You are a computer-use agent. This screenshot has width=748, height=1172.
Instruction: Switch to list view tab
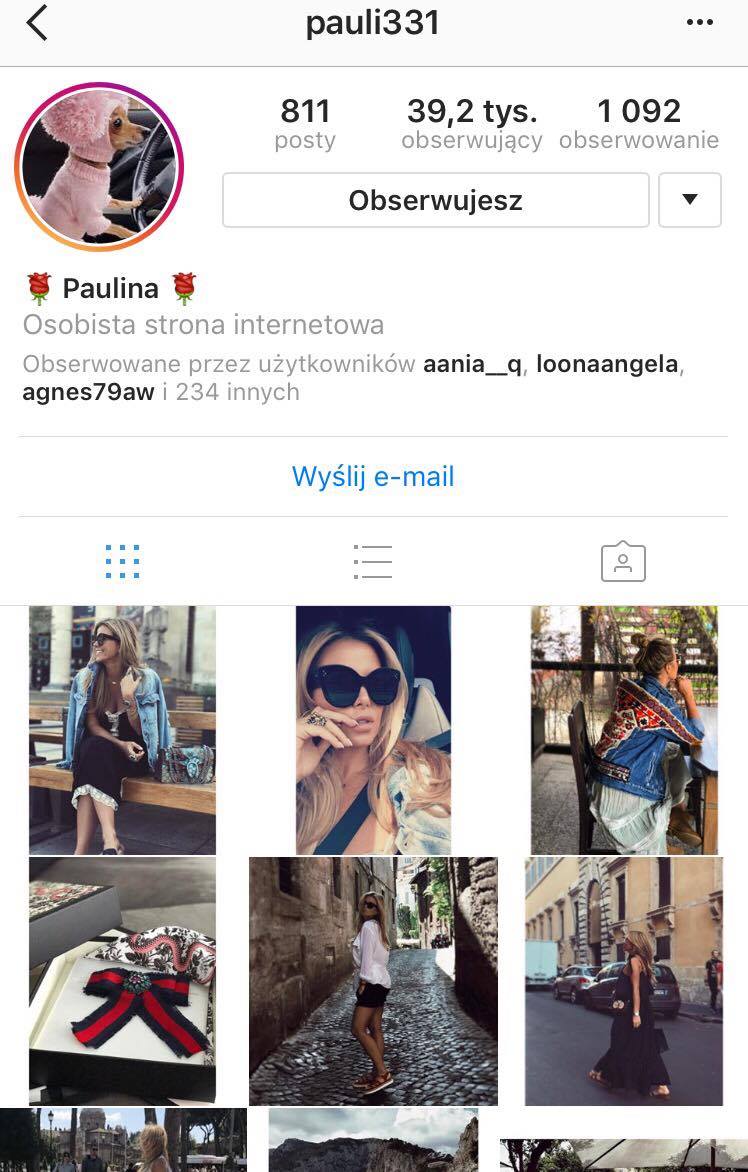coord(373,562)
